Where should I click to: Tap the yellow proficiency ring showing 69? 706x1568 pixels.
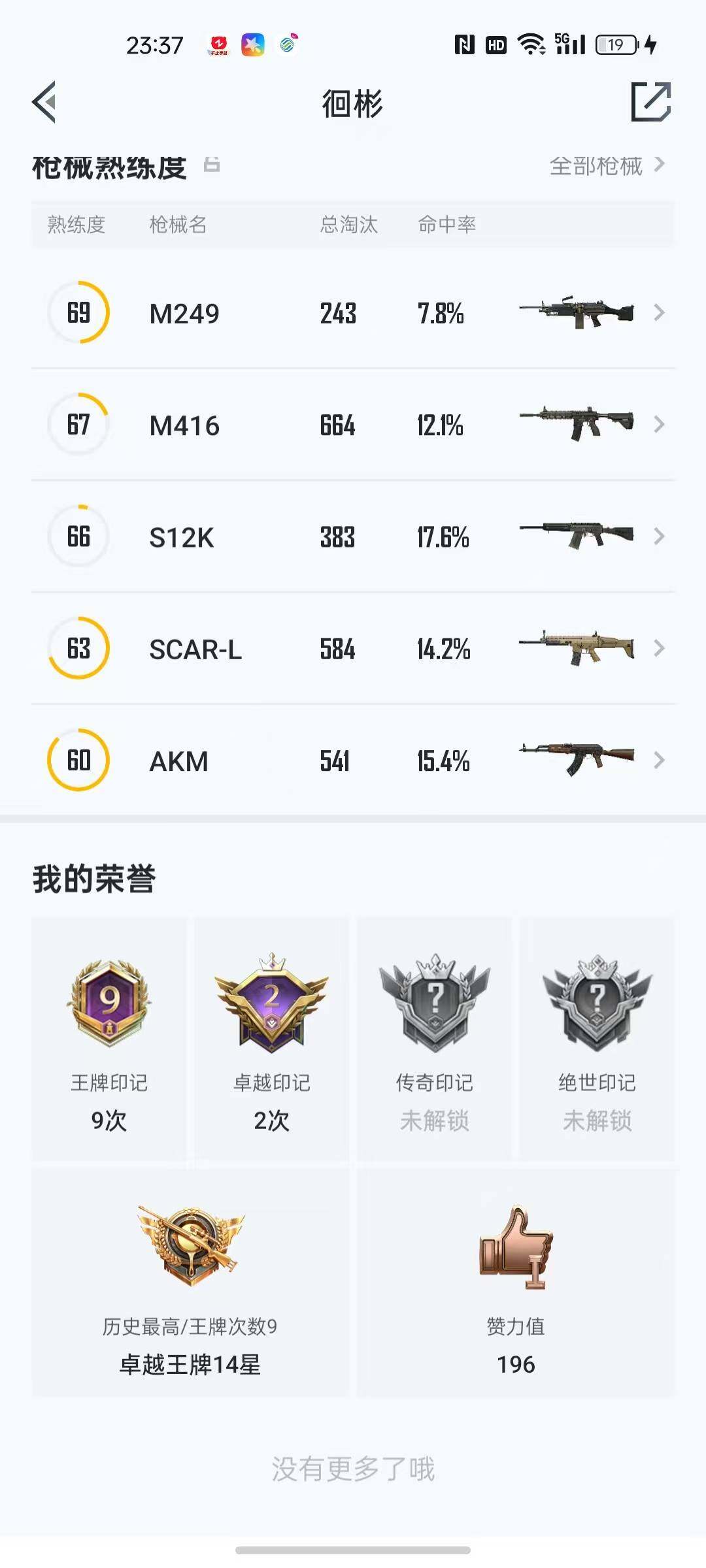78,312
